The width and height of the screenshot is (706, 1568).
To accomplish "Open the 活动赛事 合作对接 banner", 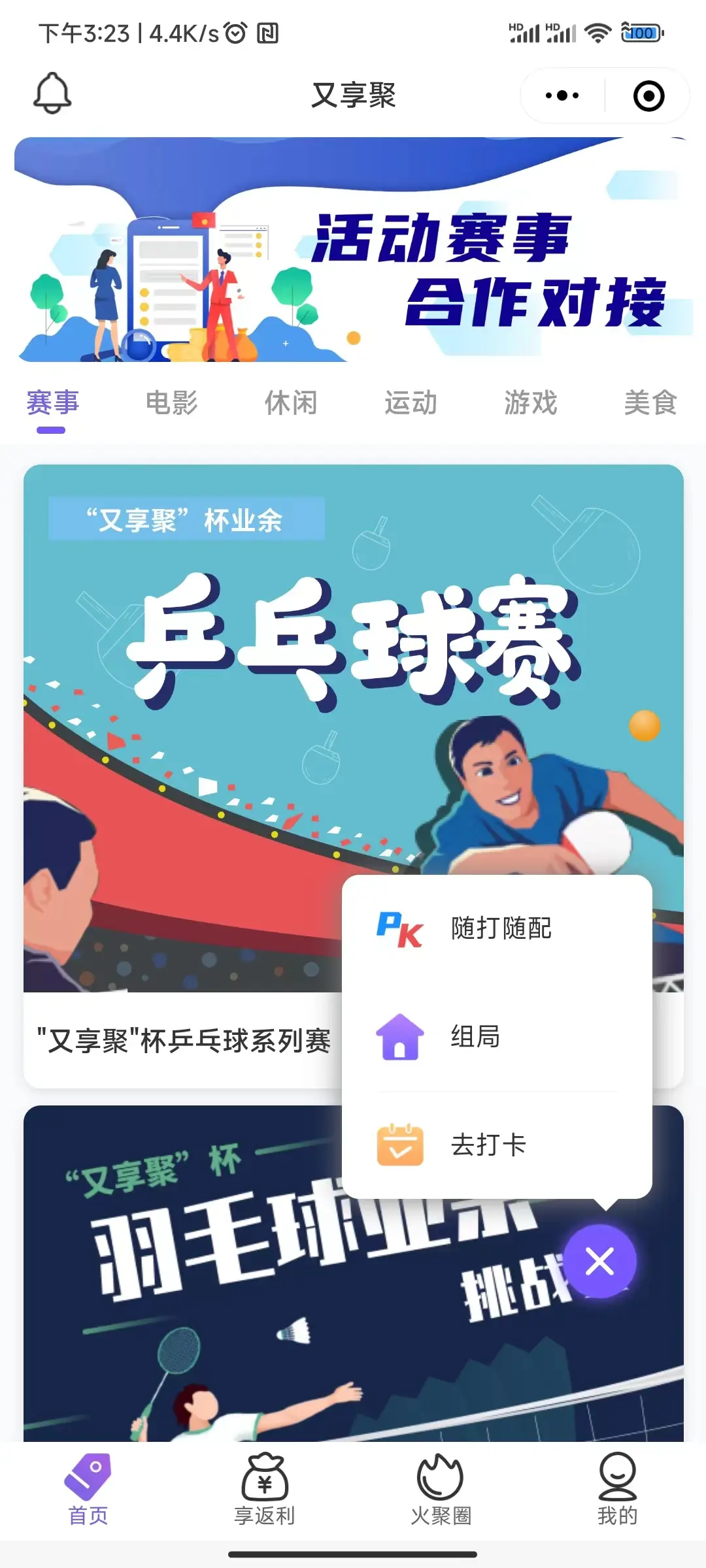I will click(353, 250).
